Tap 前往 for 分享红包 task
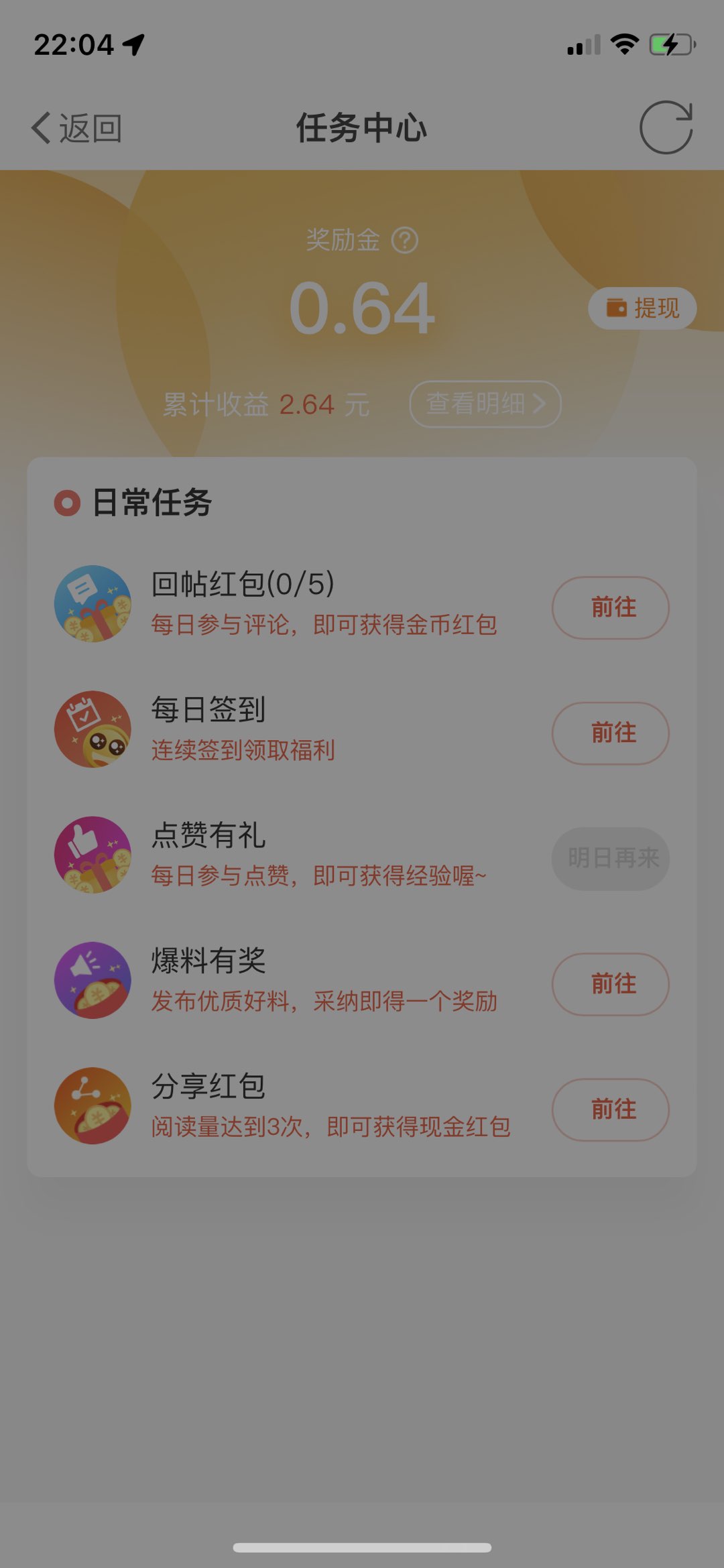724x1568 pixels. (x=610, y=1109)
